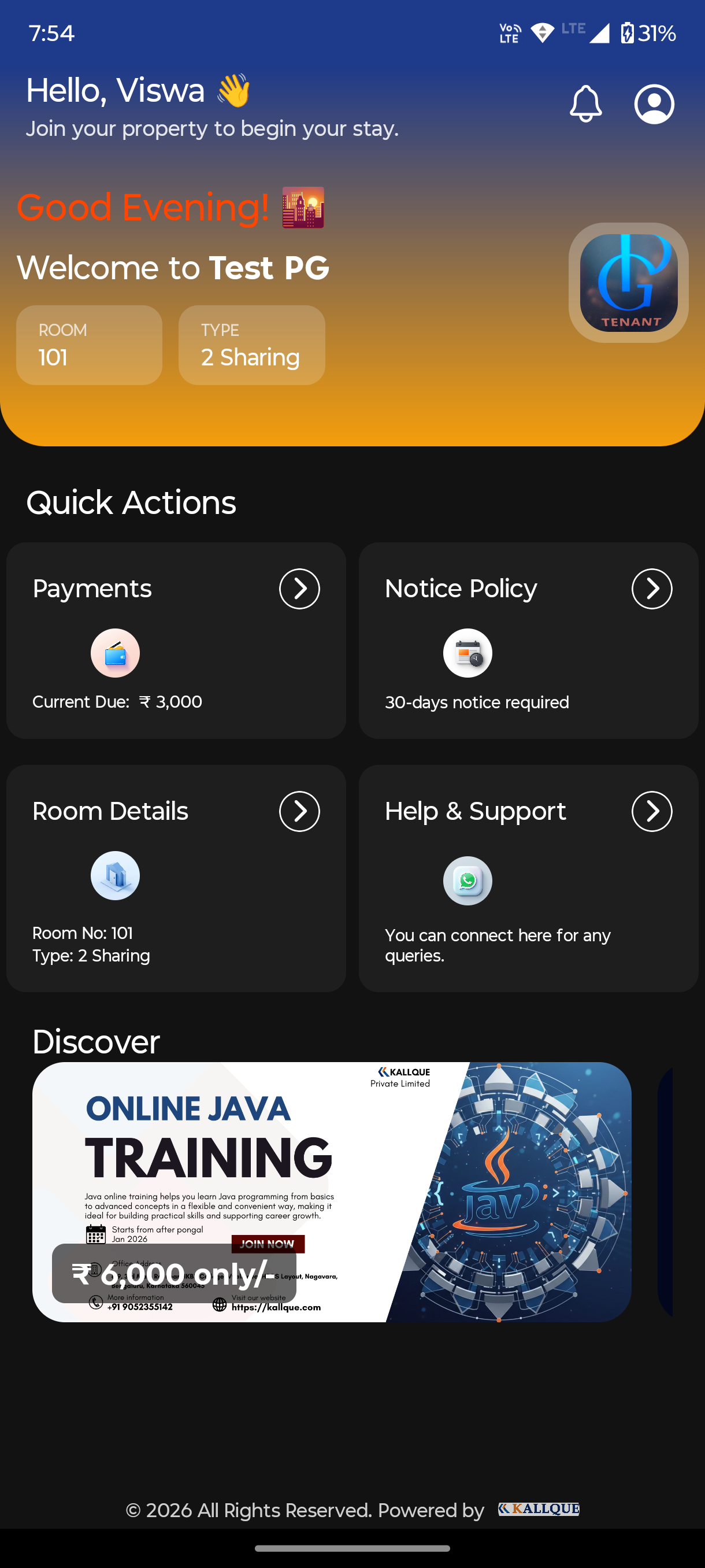Open the Notice Policy card
The height and width of the screenshot is (1568, 705).
tap(528, 641)
